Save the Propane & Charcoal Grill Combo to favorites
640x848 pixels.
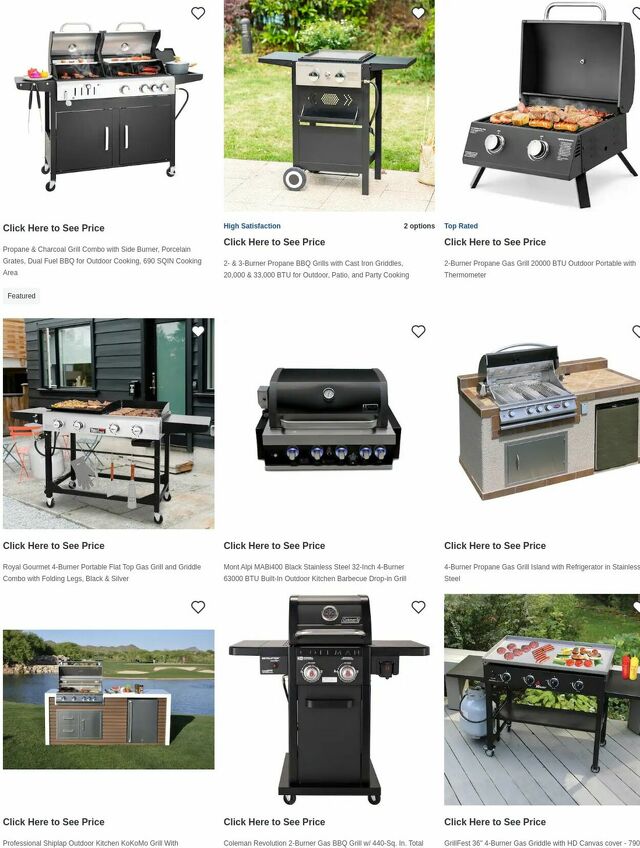198,14
